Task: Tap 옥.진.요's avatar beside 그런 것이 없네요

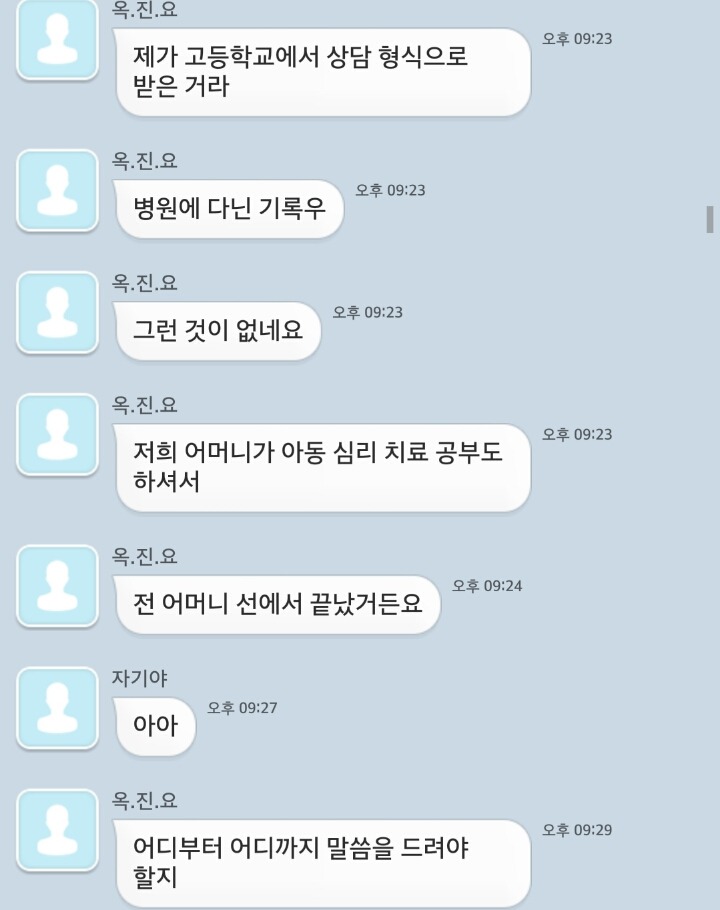Action: (x=57, y=311)
